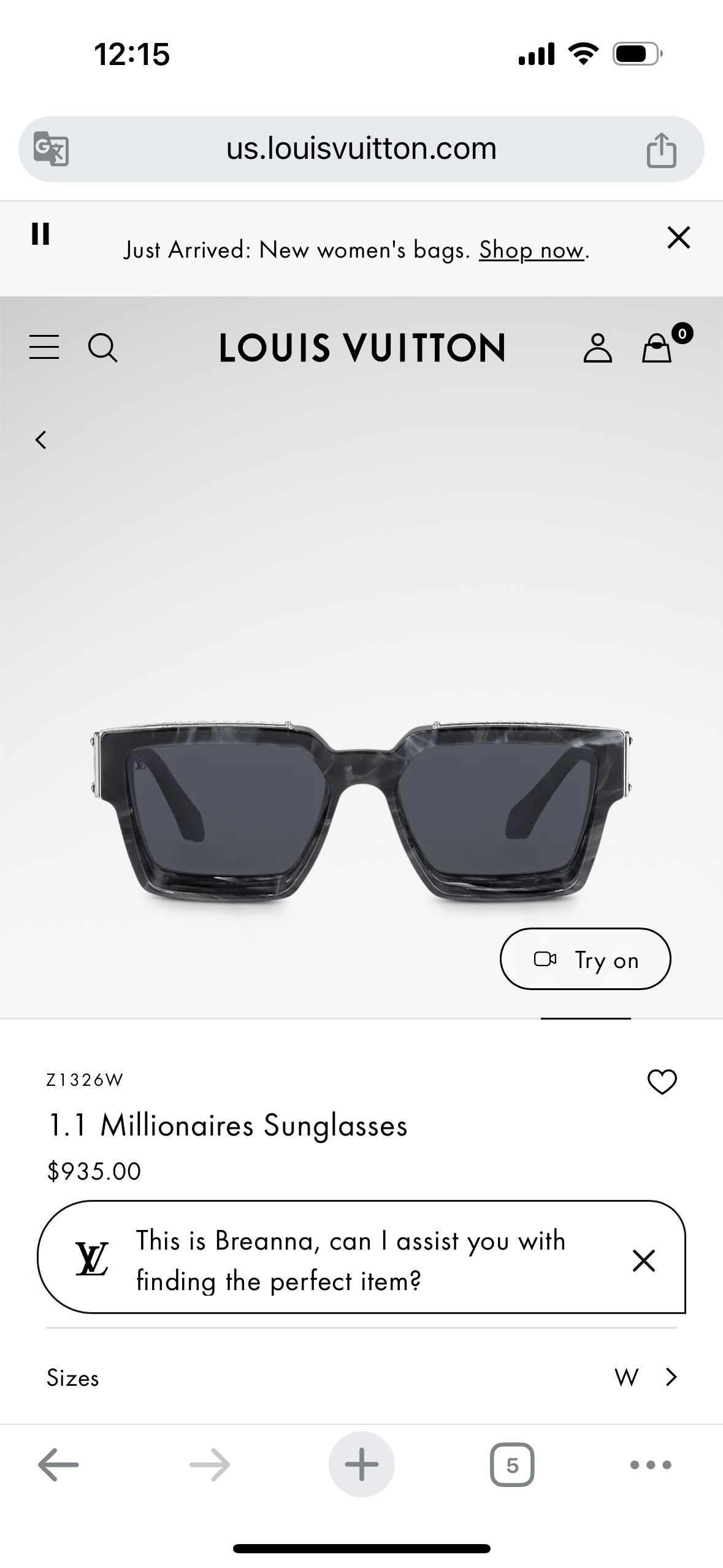Share this page from the address bar

point(661,150)
